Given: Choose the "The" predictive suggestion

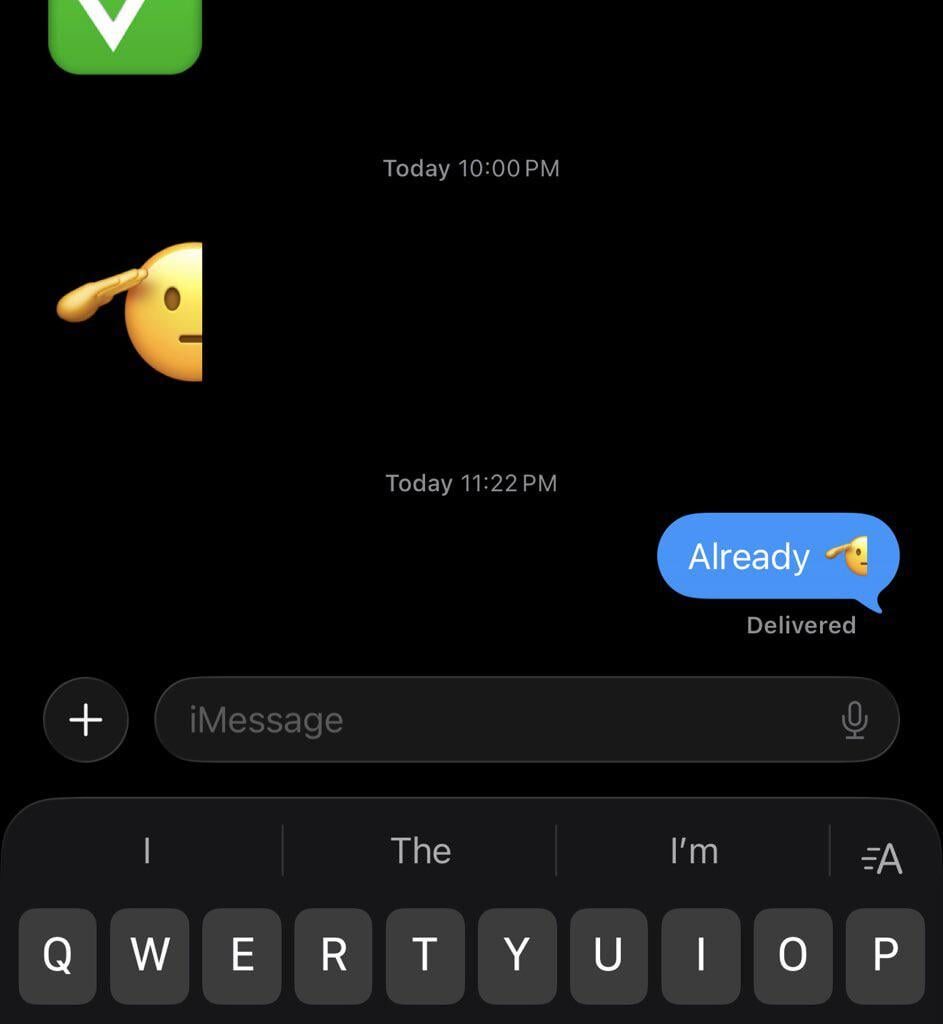Looking at the screenshot, I should [421, 852].
